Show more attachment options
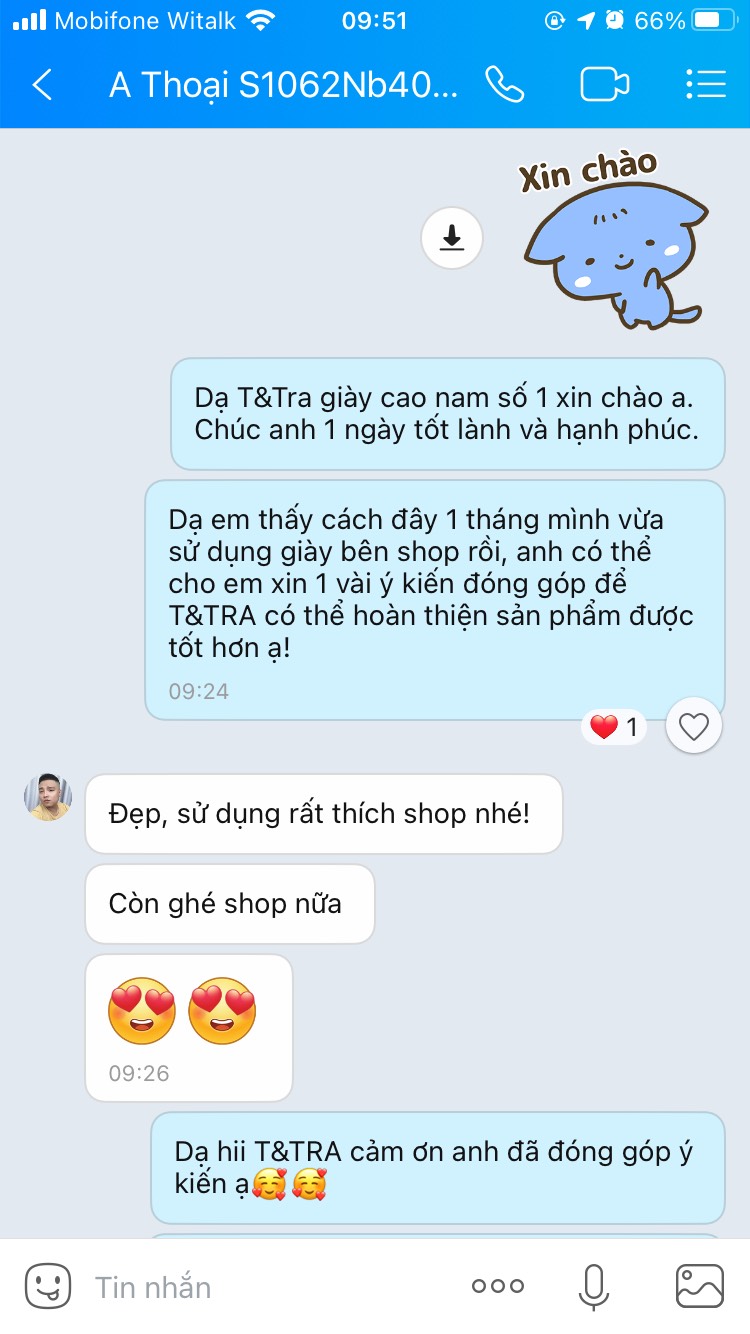Screen dimensions: 750x1334 coord(497,1286)
